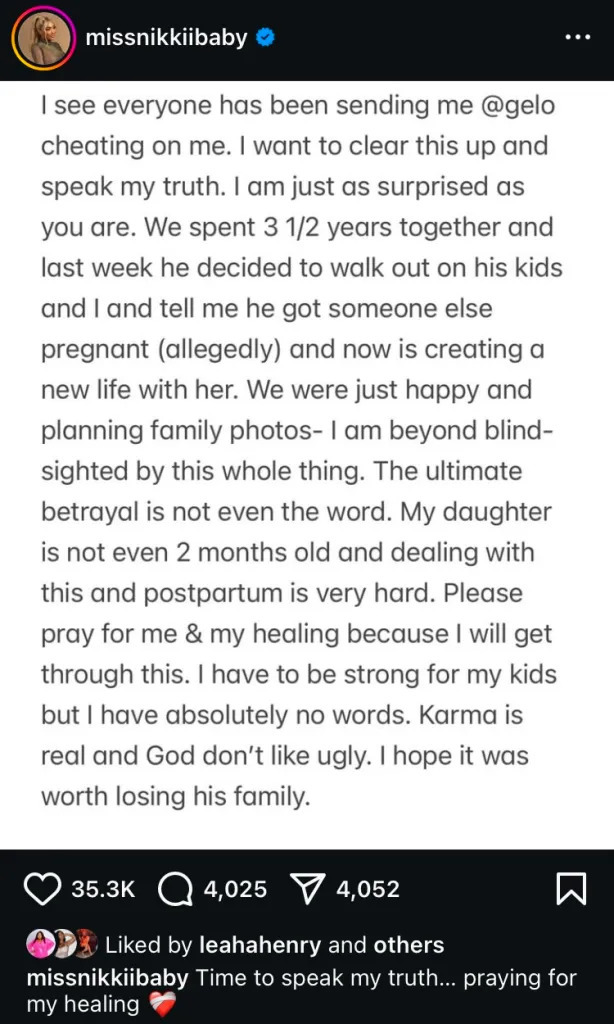Open the comments on this post
Screen dimensions: 614x1024
point(175,889)
